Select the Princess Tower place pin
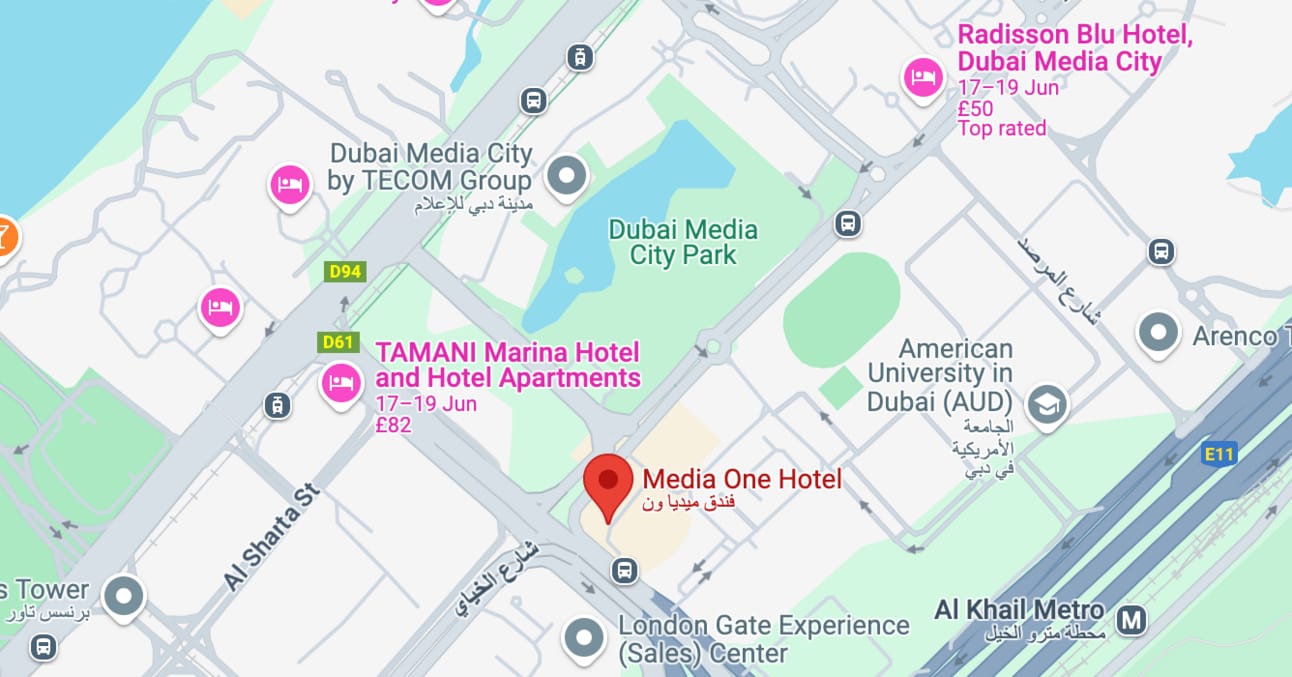1292x677 pixels. pyautogui.click(x=124, y=596)
